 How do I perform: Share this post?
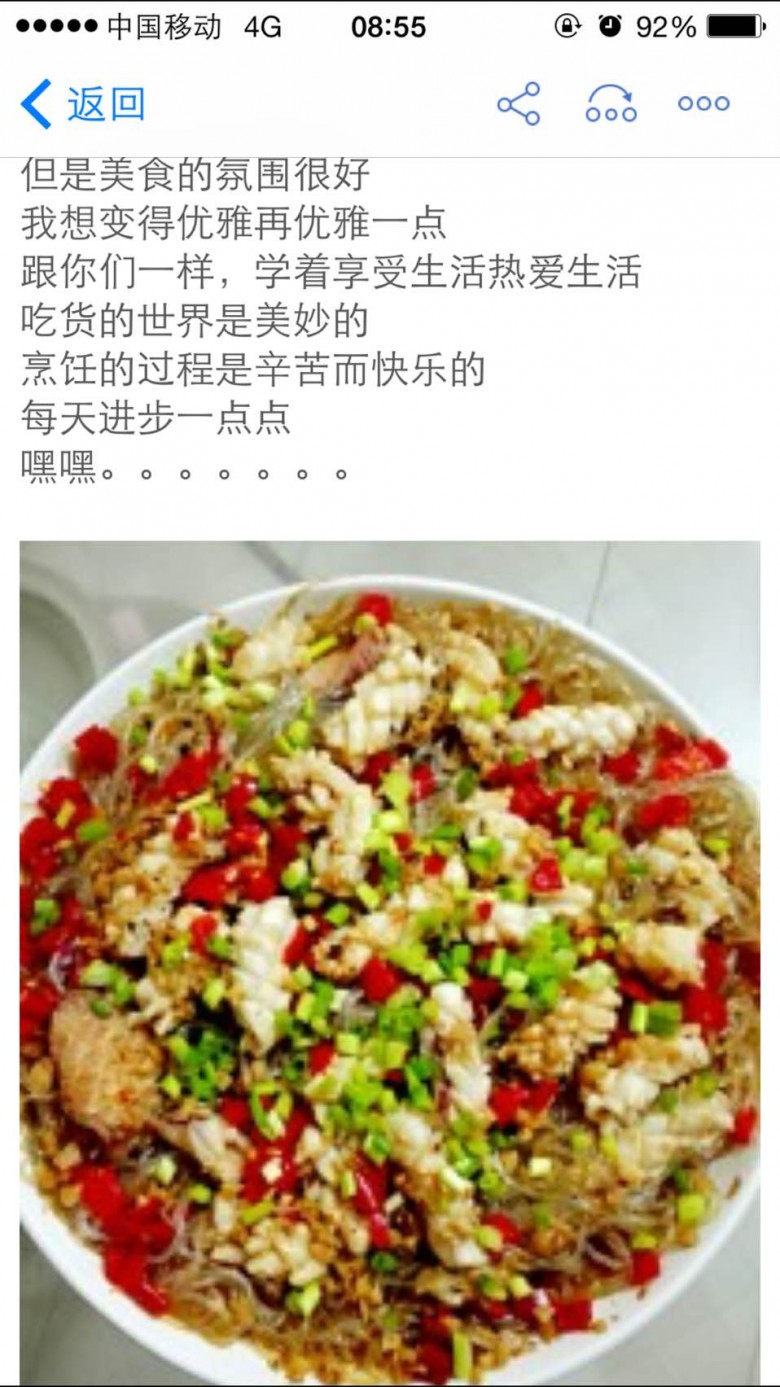point(519,104)
